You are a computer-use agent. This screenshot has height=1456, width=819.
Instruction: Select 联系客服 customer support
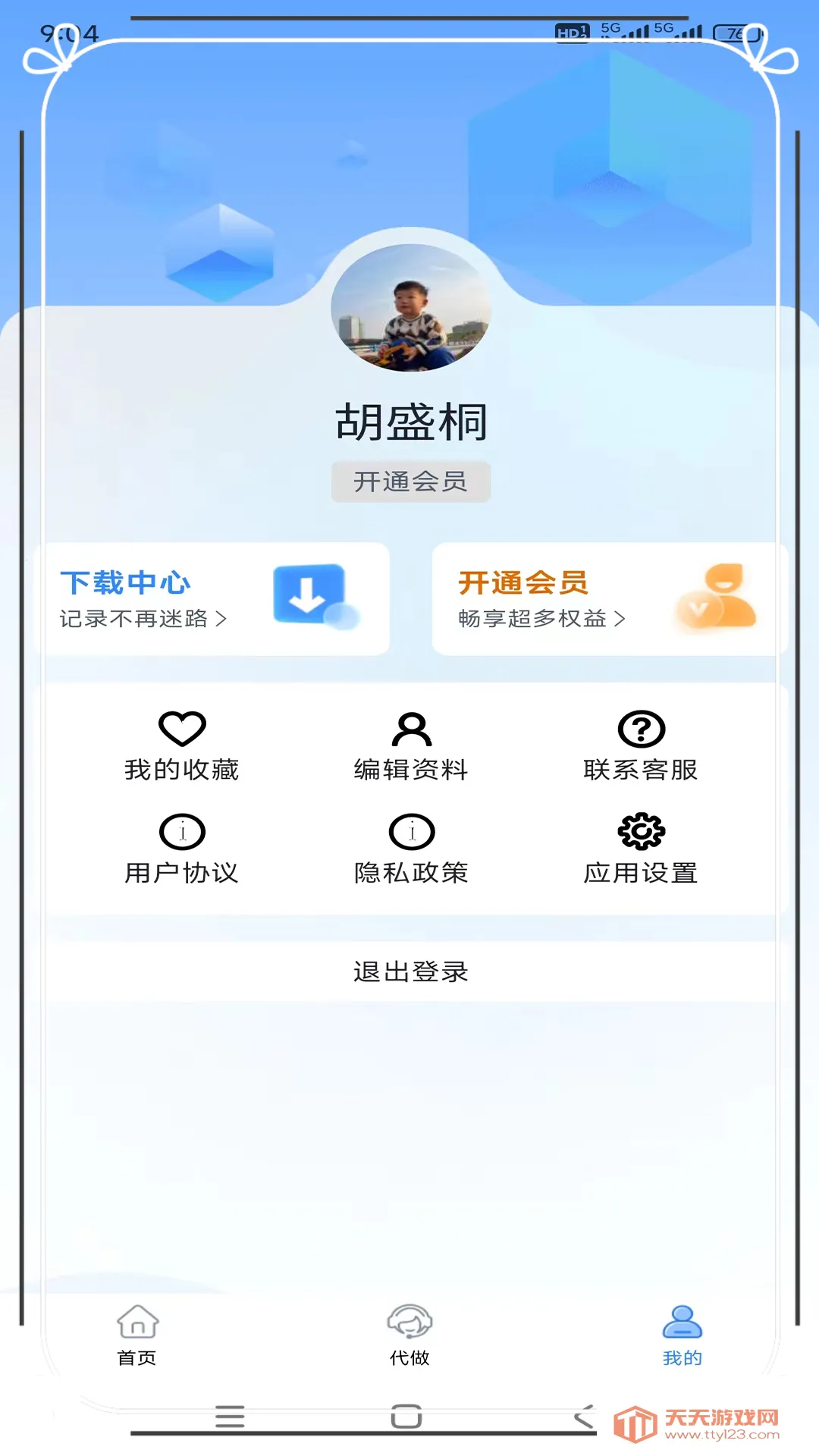(641, 747)
